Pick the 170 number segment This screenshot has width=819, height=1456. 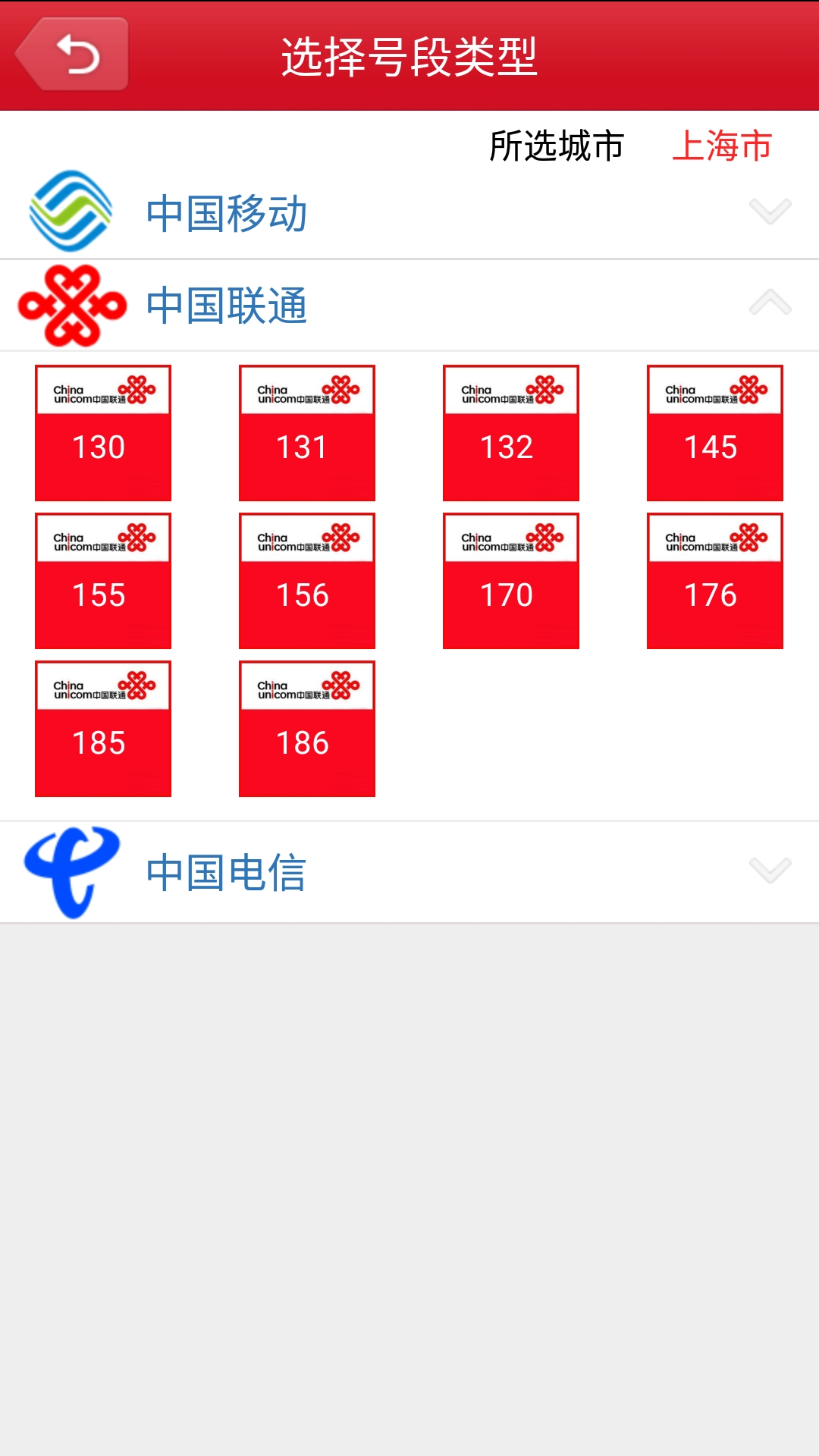(511, 581)
